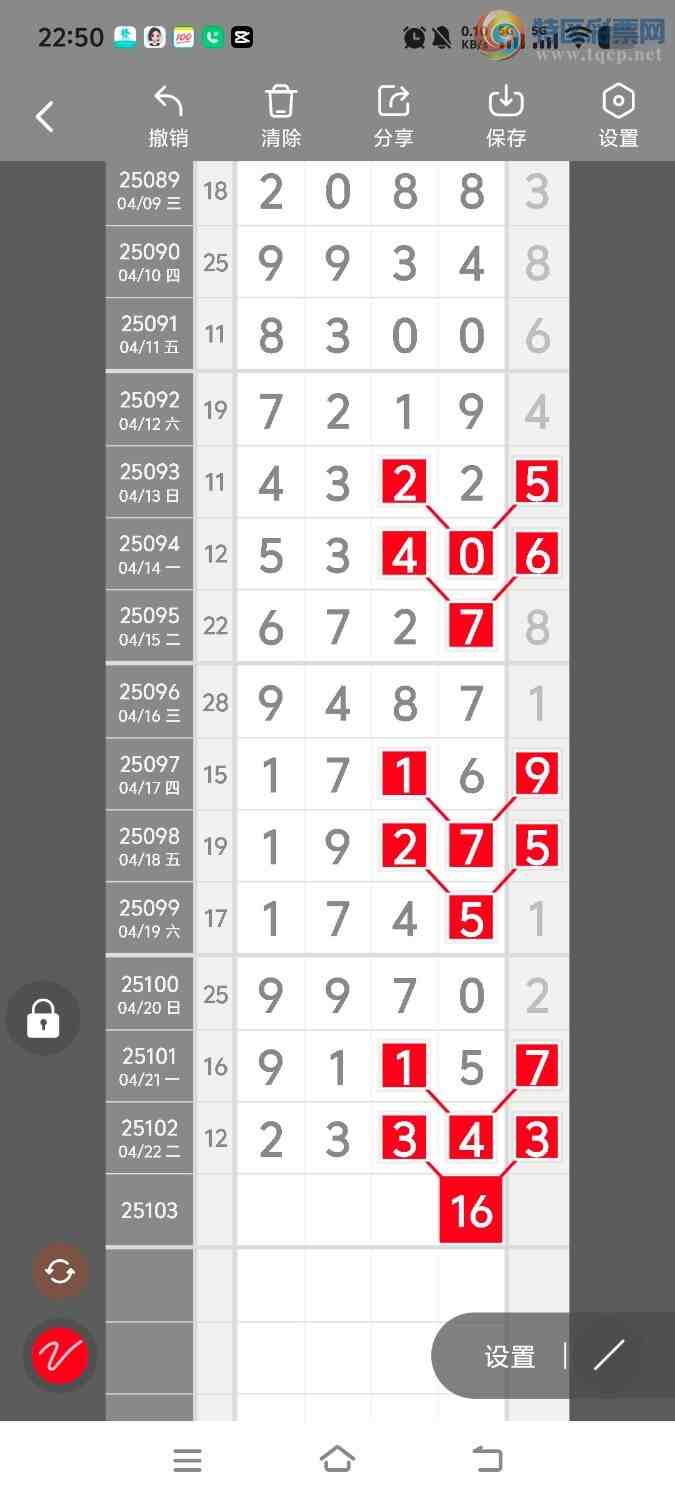Clear all markings with 清除
Screen dimensions: 675x1500
pos(281,116)
